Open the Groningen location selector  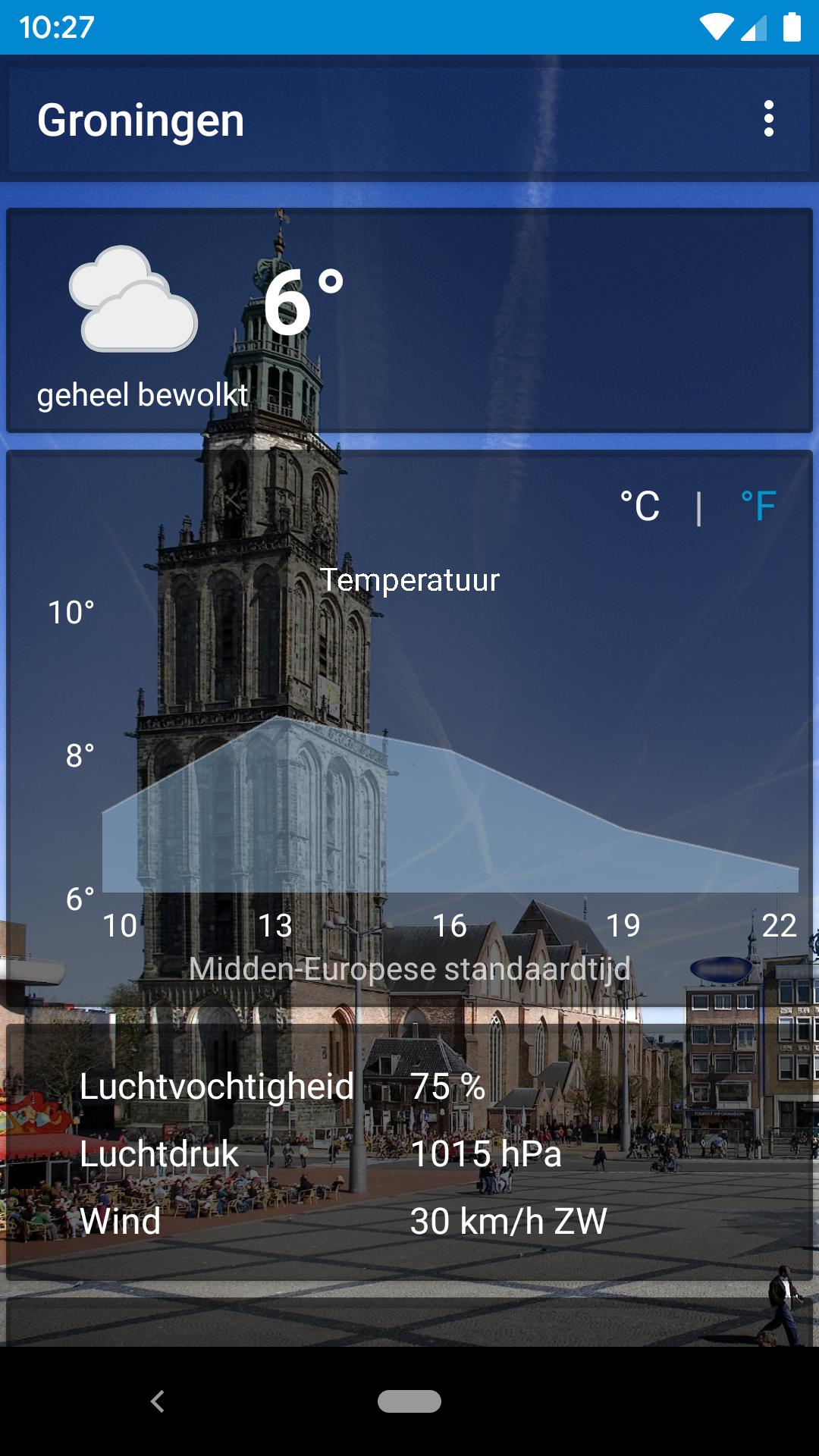140,120
